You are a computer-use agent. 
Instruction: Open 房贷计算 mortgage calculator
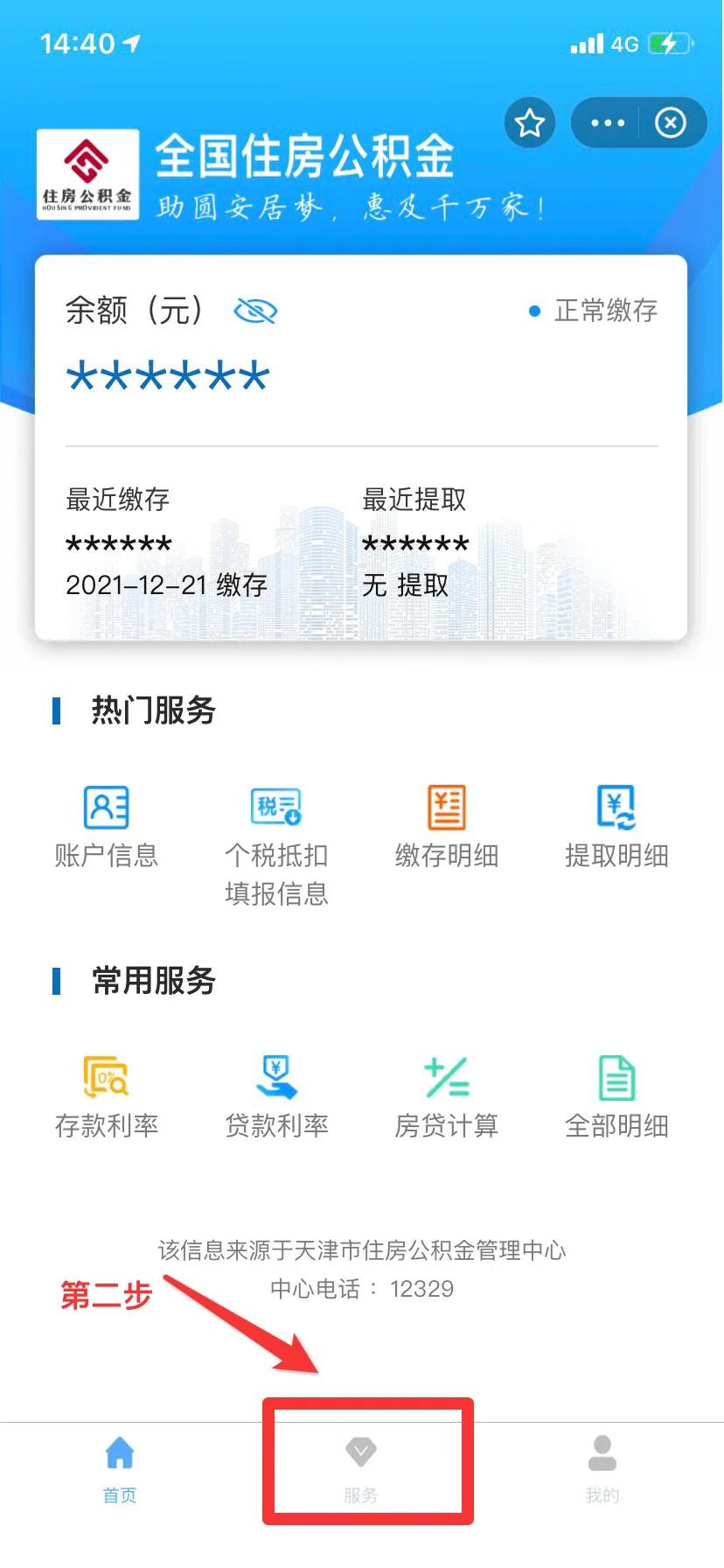click(447, 1098)
